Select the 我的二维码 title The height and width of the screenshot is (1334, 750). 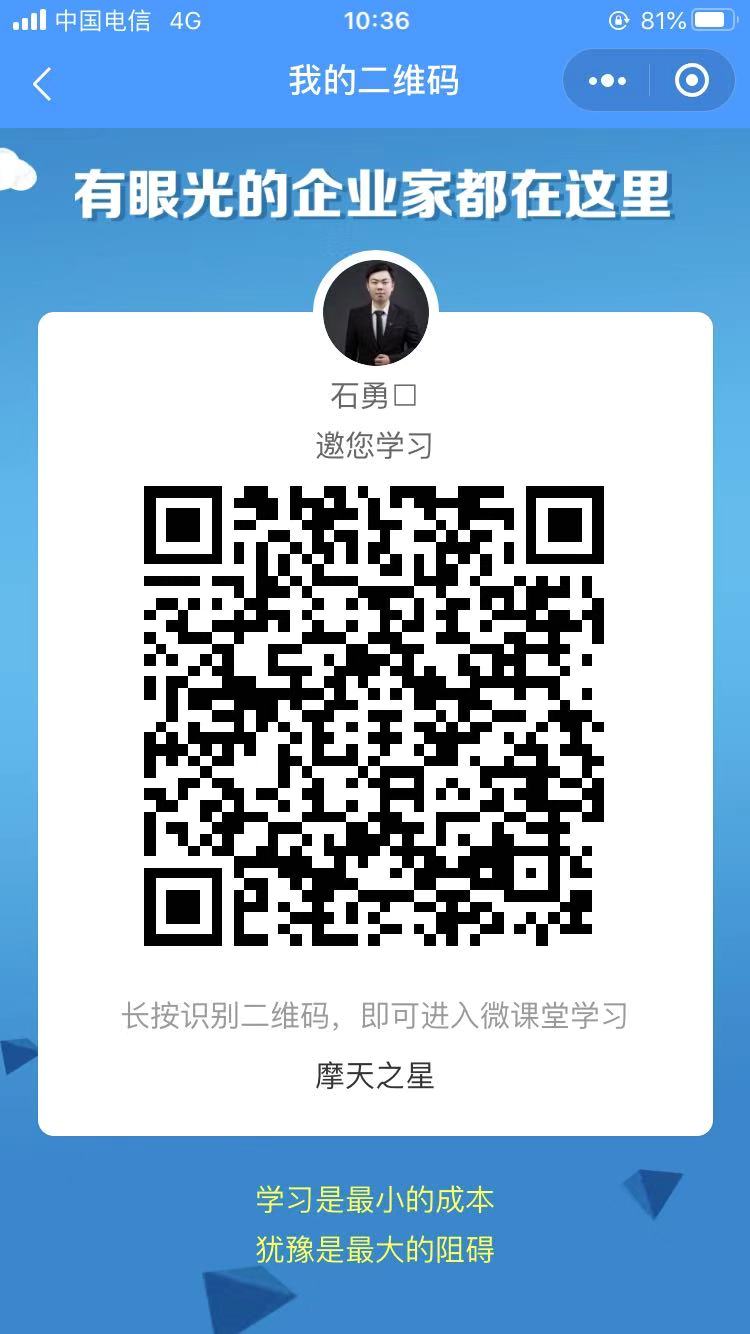click(x=375, y=83)
